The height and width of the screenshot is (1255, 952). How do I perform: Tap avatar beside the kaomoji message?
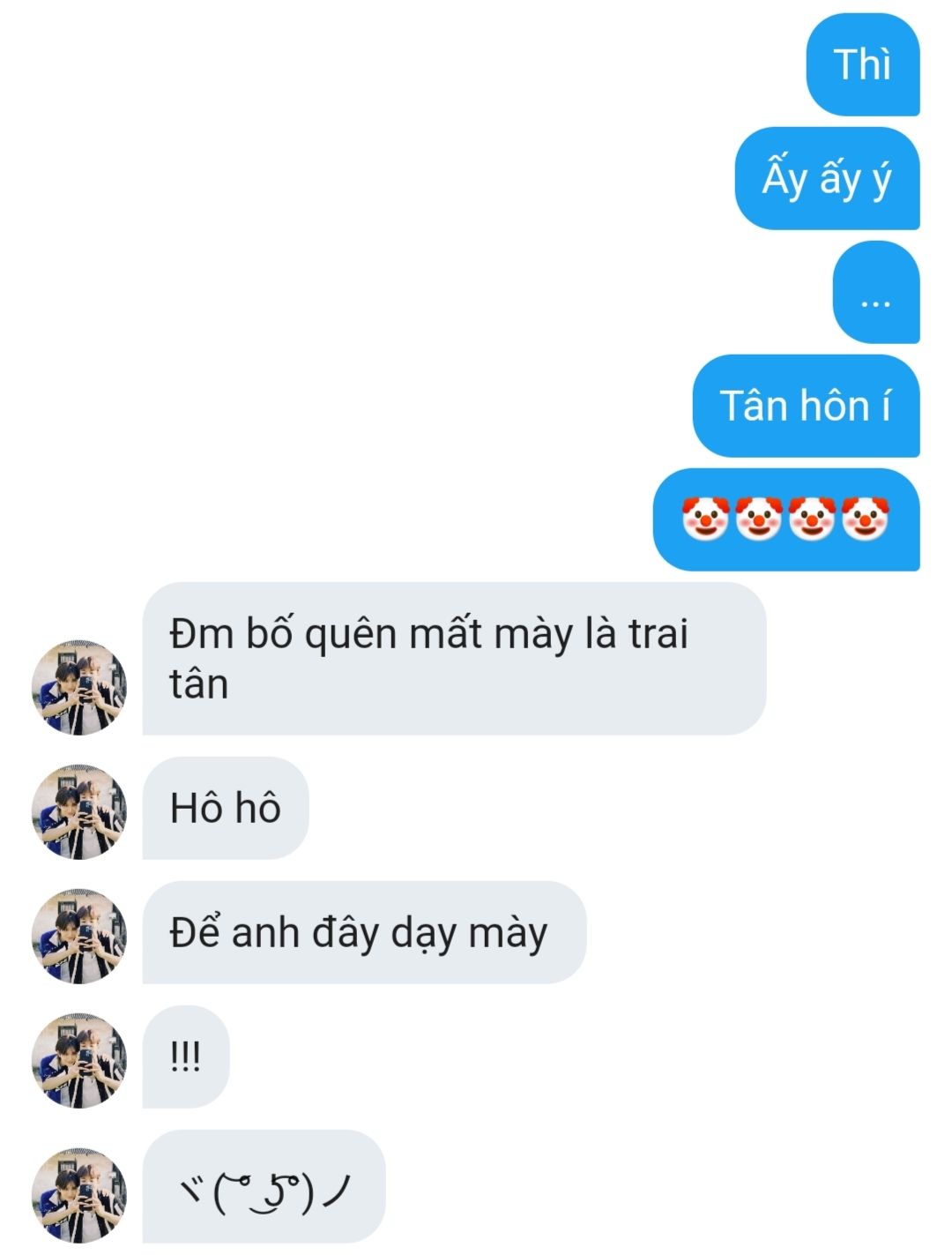pyautogui.click(x=79, y=1194)
